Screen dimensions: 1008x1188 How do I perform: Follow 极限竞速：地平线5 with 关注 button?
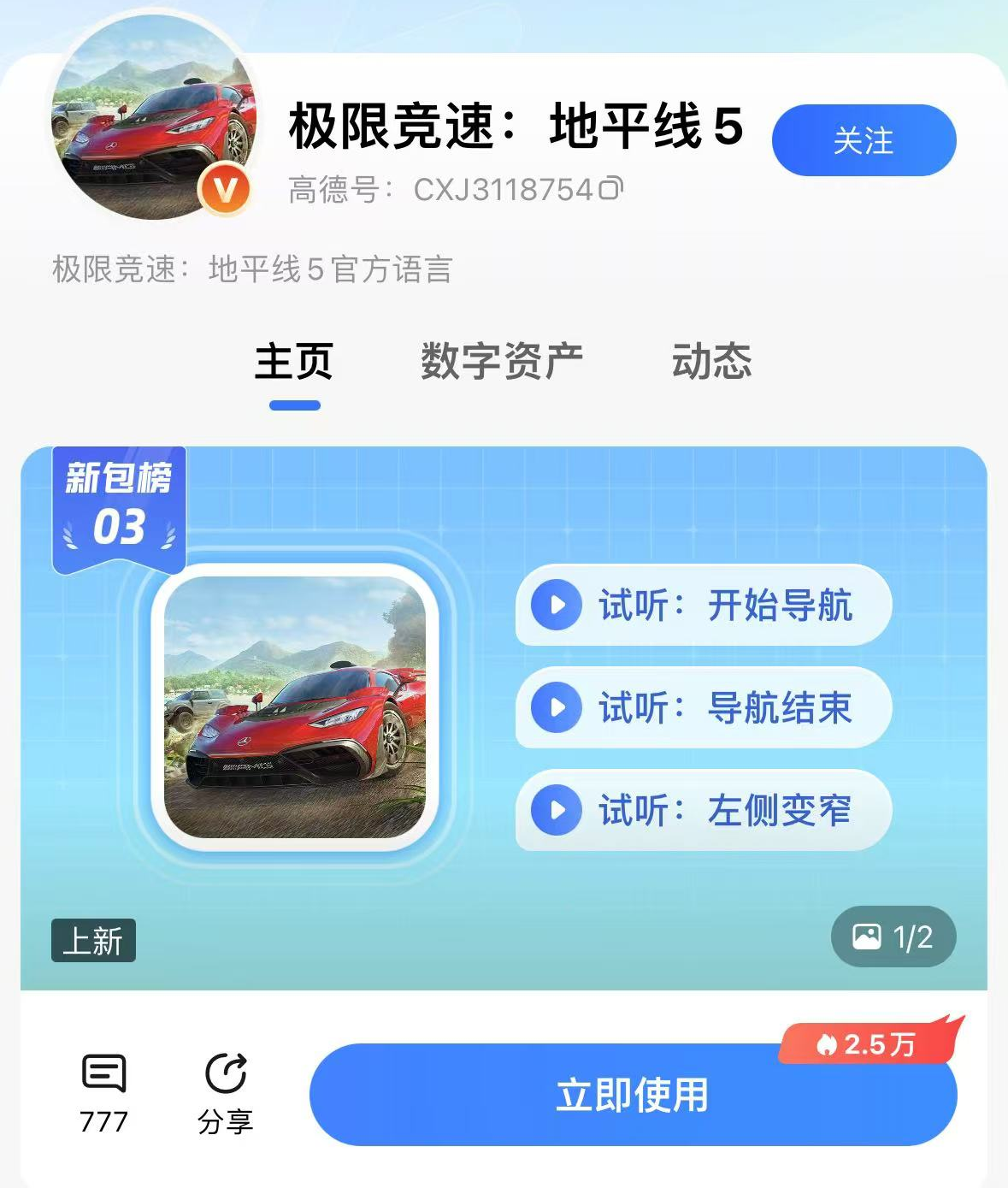[864, 140]
